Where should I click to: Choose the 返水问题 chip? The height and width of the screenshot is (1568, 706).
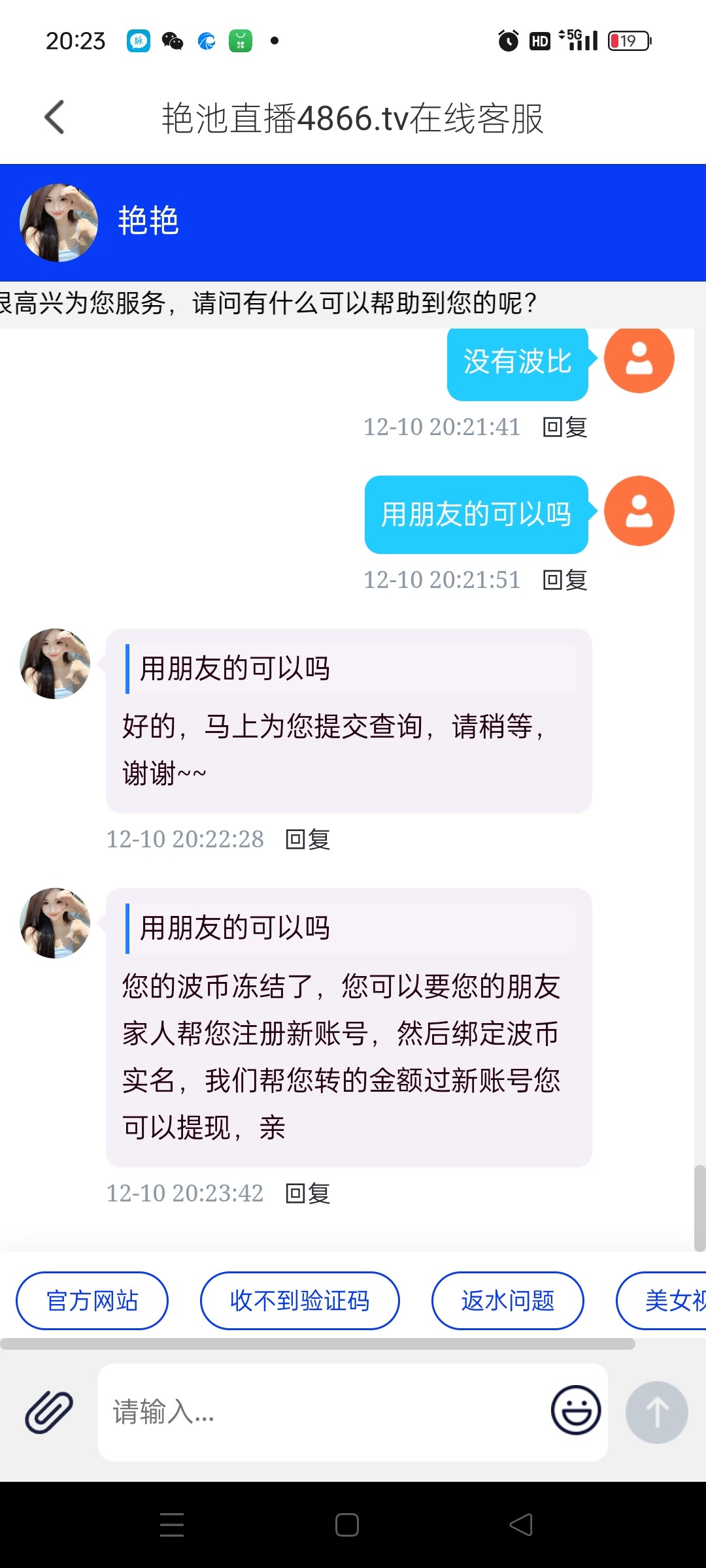tap(507, 1301)
